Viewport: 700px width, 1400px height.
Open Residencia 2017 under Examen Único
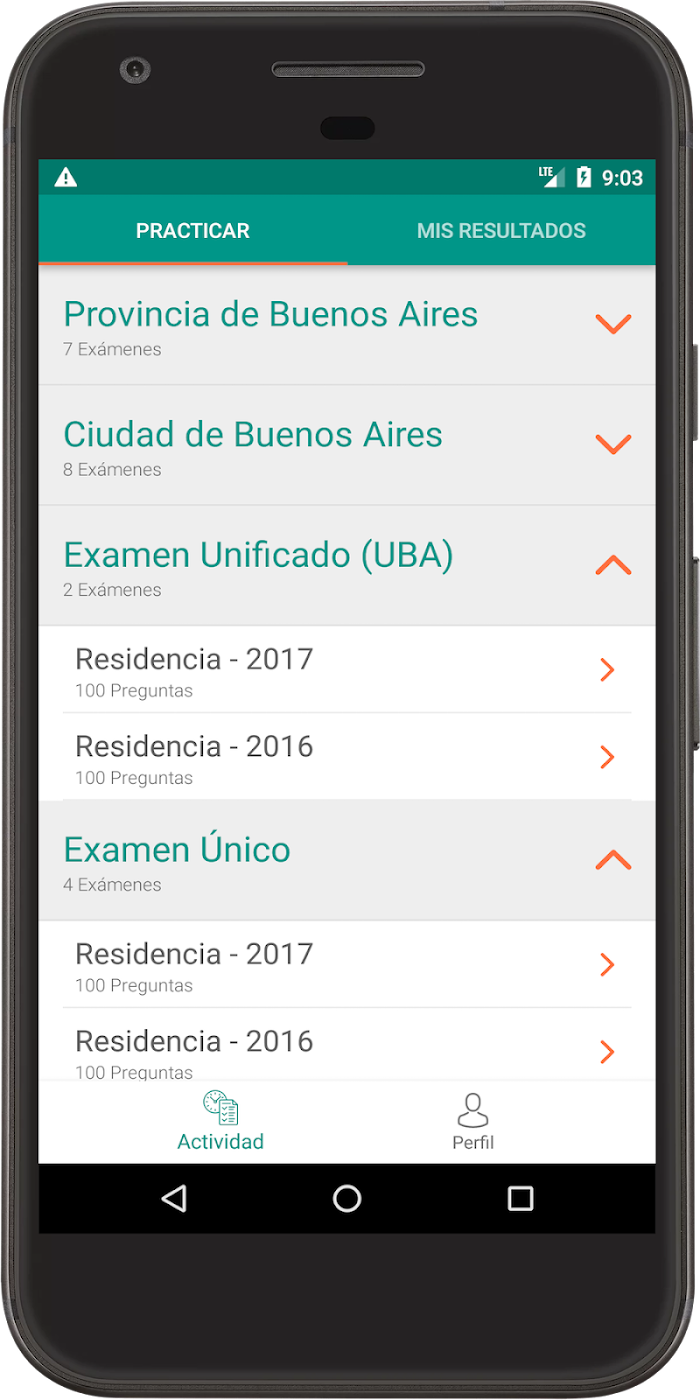tap(346, 965)
